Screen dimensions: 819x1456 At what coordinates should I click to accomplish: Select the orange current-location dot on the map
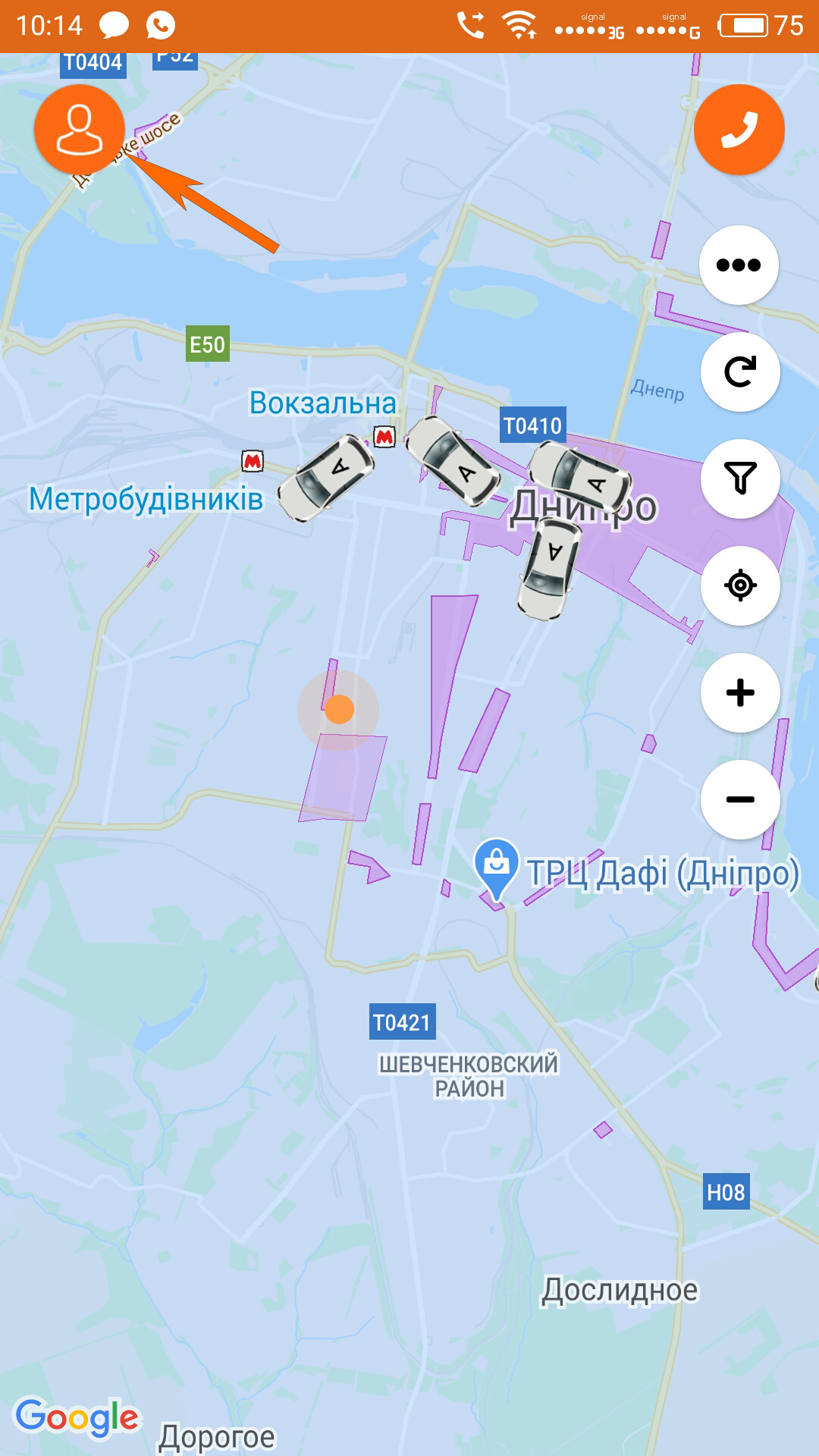point(339,709)
